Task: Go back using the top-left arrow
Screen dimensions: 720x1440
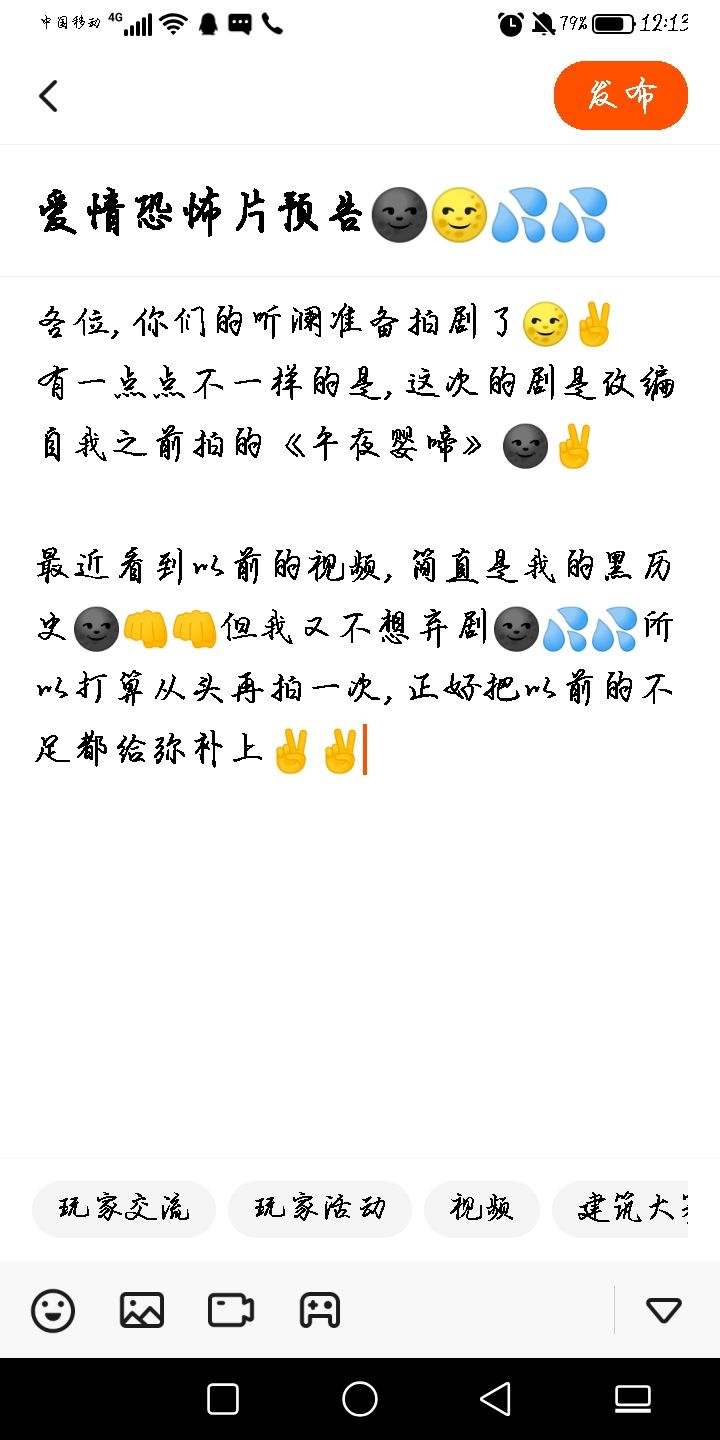Action: (x=48, y=96)
